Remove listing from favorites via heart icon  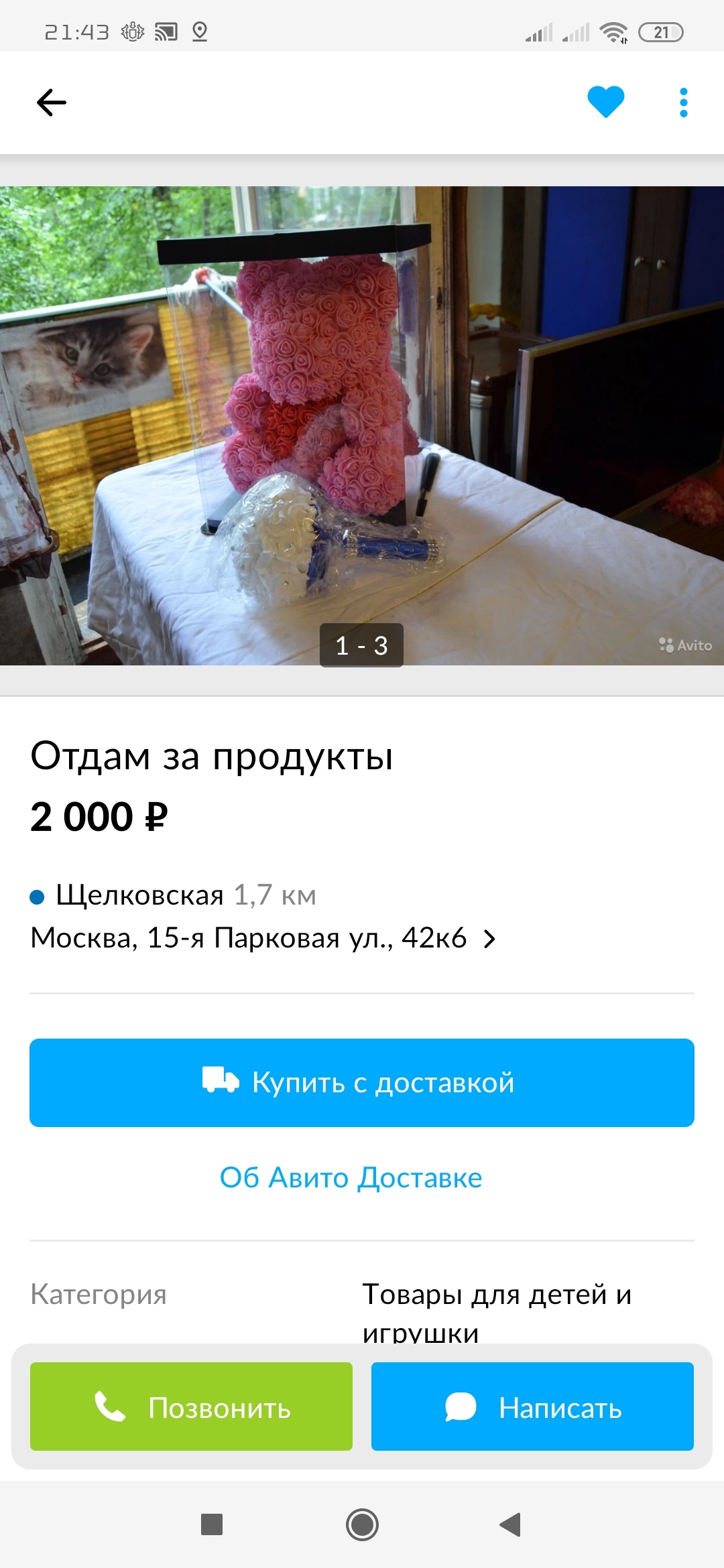pyautogui.click(x=605, y=103)
